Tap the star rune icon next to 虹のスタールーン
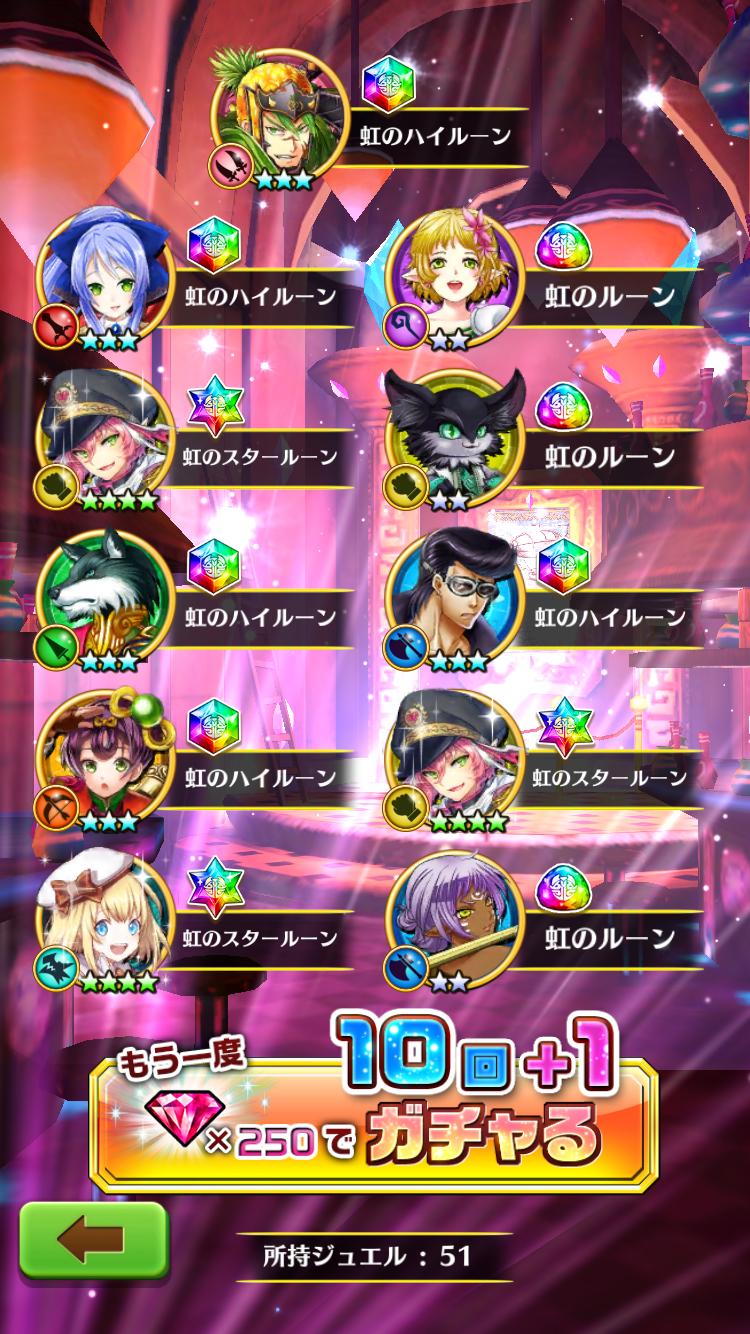750x1334 pixels. pos(215,405)
